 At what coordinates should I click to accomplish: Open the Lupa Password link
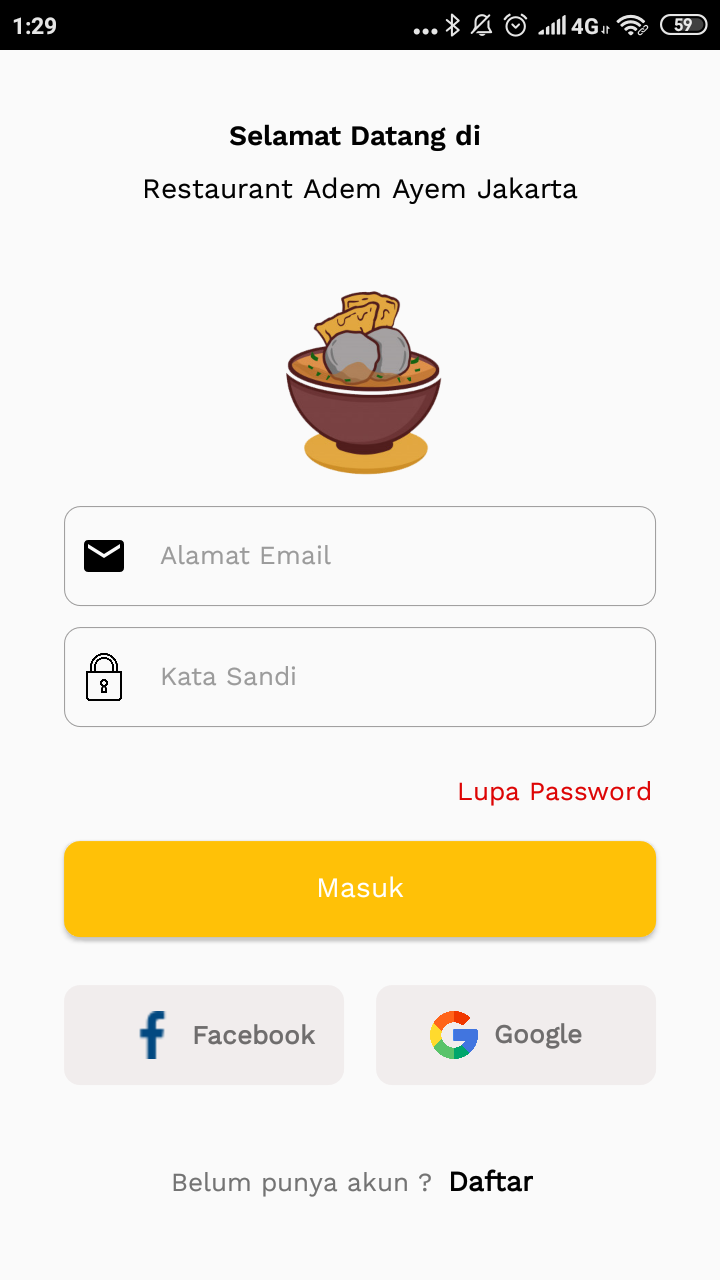[554, 791]
